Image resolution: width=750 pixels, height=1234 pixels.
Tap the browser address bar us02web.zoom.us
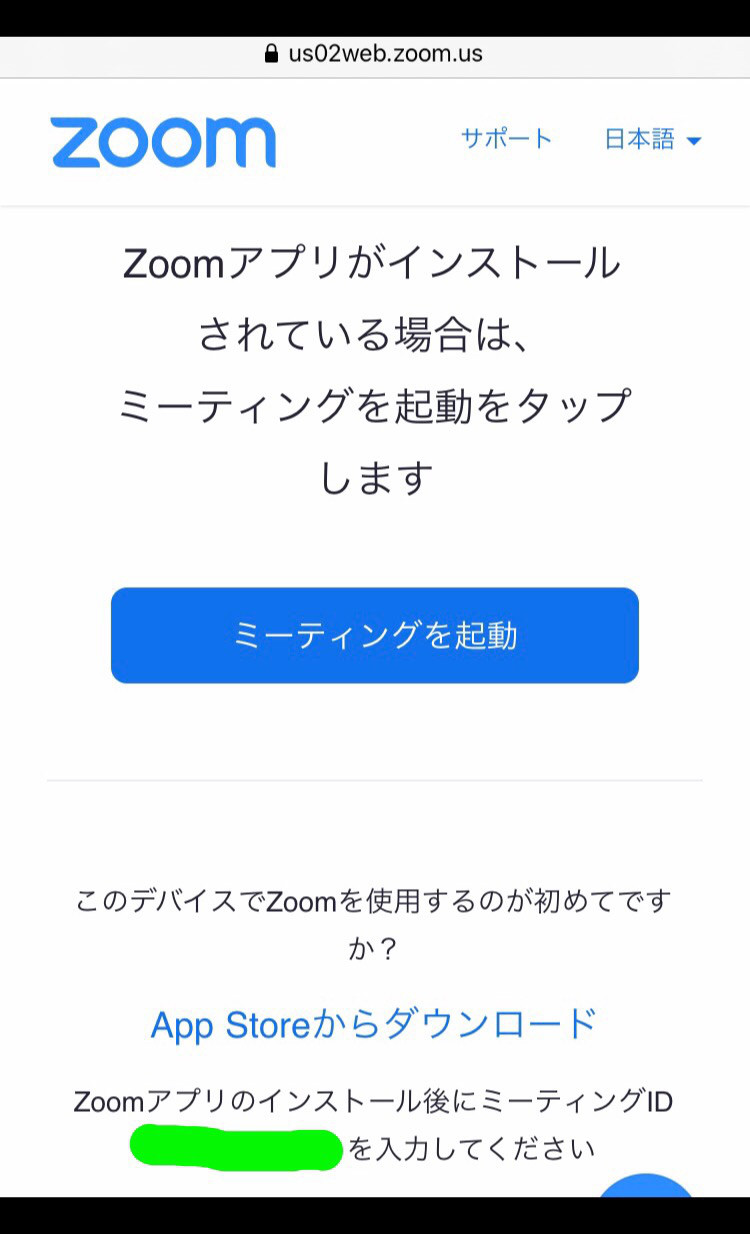pos(374,54)
